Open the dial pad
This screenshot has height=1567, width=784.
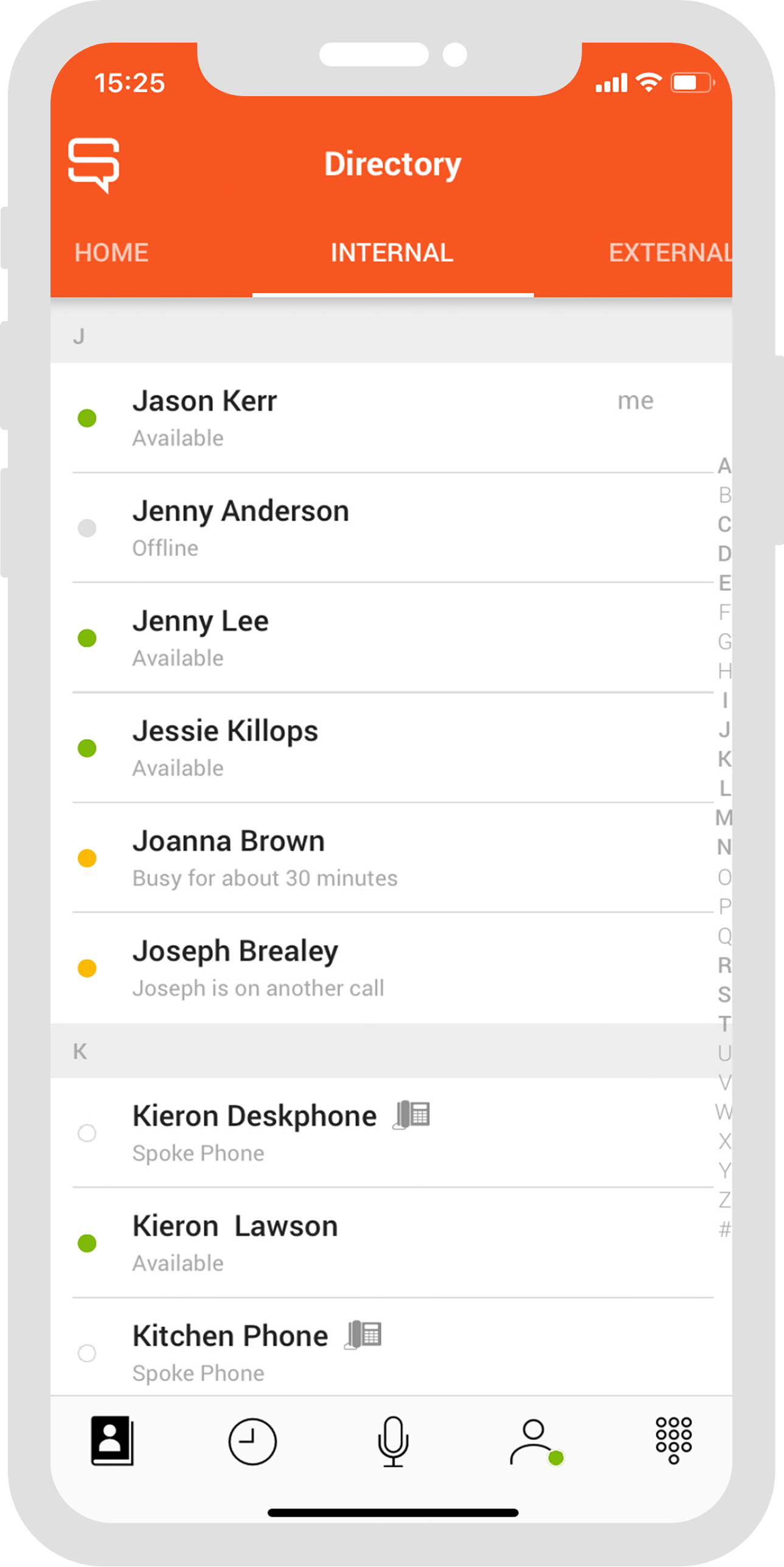click(673, 1440)
